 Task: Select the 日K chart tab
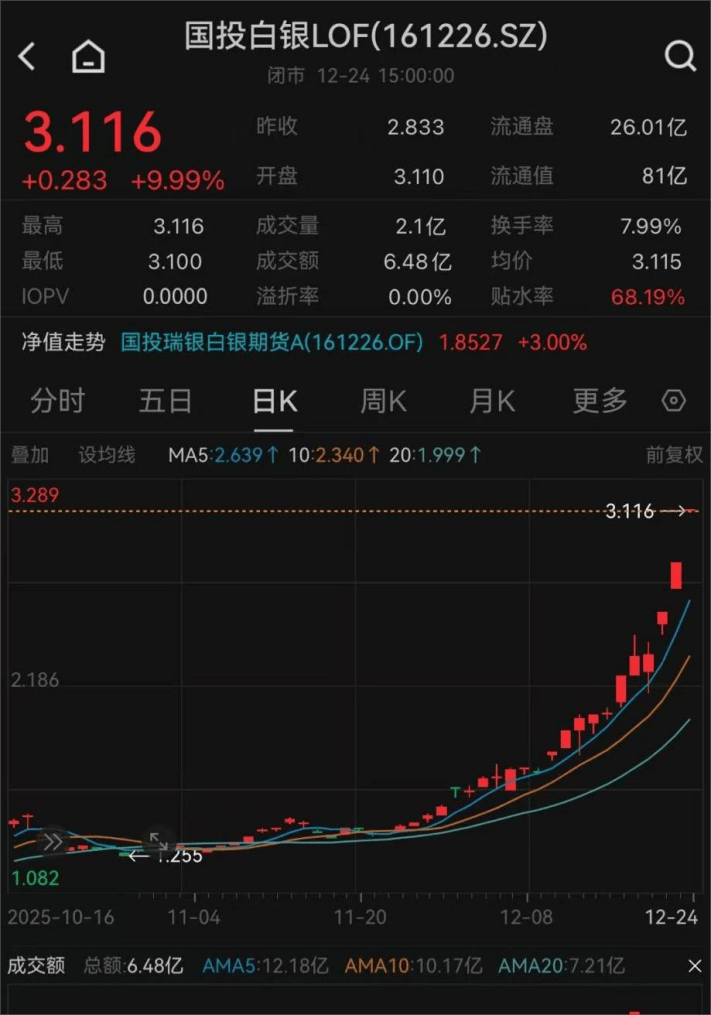[274, 401]
